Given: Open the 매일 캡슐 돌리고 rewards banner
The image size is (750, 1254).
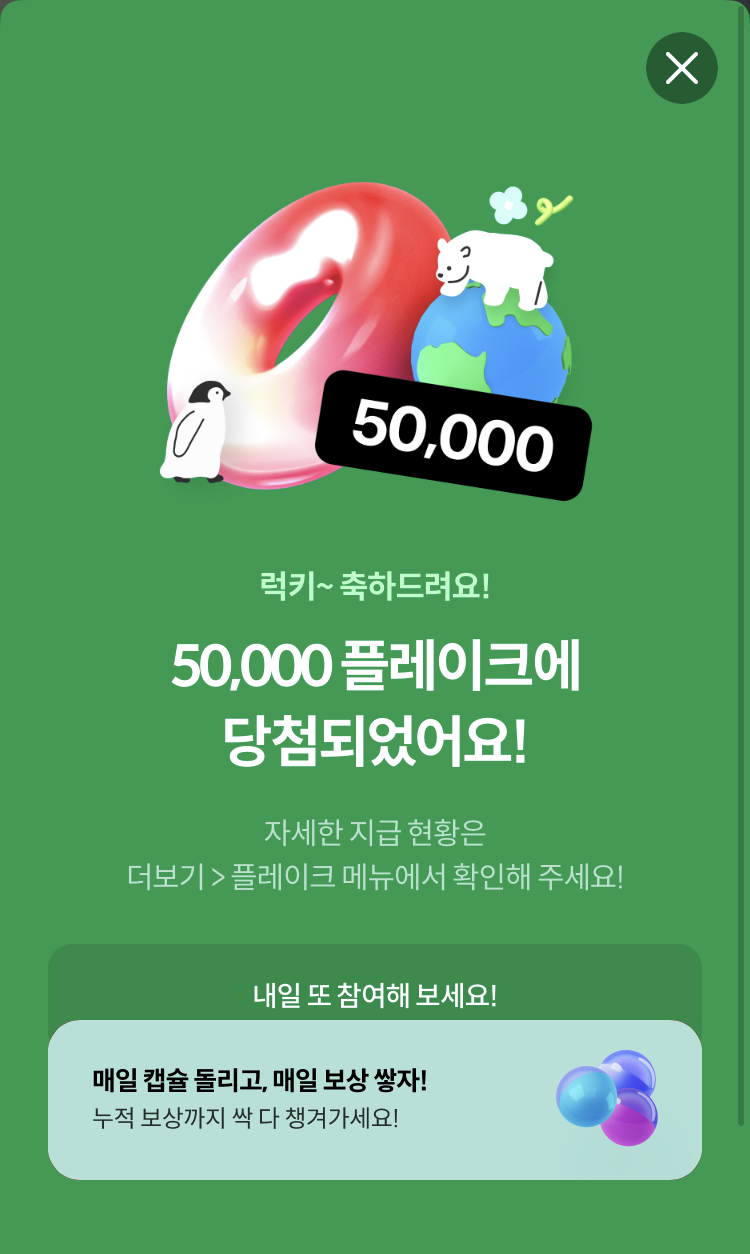Looking at the screenshot, I should (x=375, y=1100).
